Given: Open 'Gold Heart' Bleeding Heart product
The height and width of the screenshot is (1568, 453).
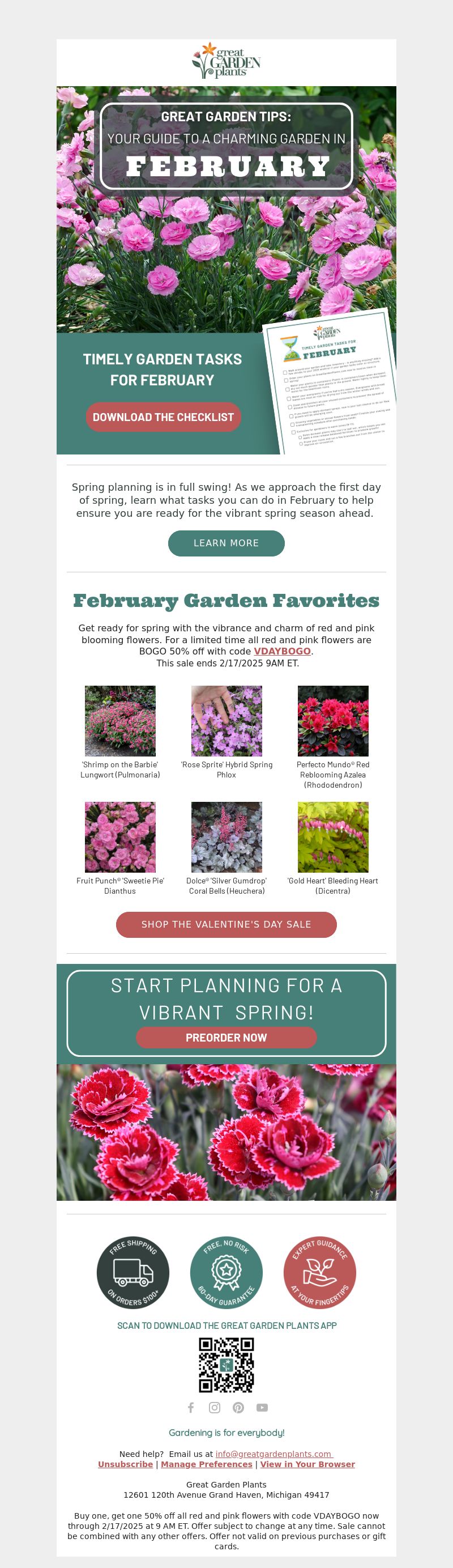Looking at the screenshot, I should point(332,837).
